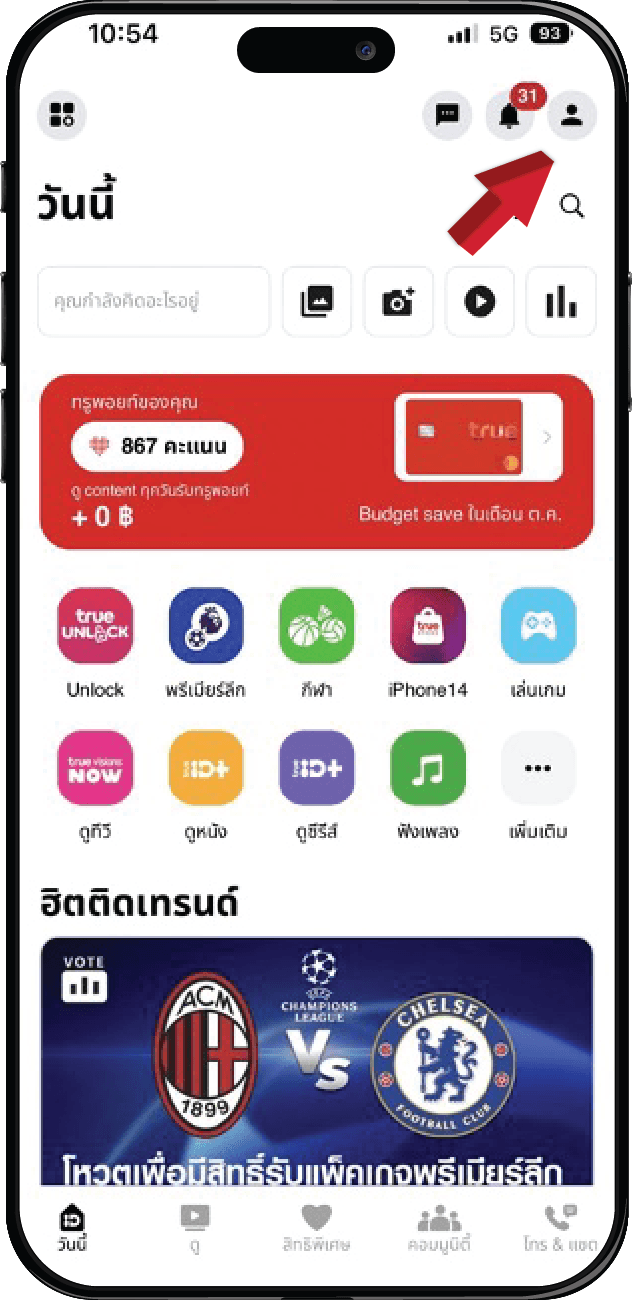Image resolution: width=632 pixels, height=1300 pixels.
Task: Open the AC Milan vs Chelsea vote card
Action: (316, 1060)
